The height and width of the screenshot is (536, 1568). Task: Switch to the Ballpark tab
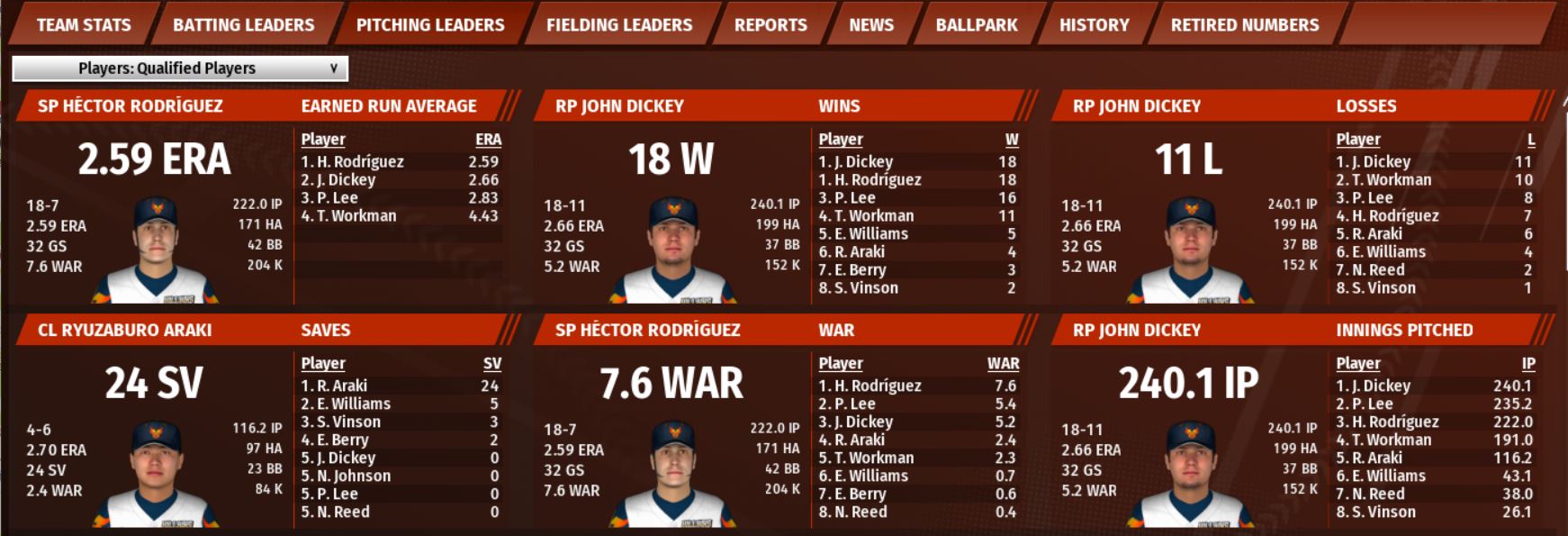point(977,25)
